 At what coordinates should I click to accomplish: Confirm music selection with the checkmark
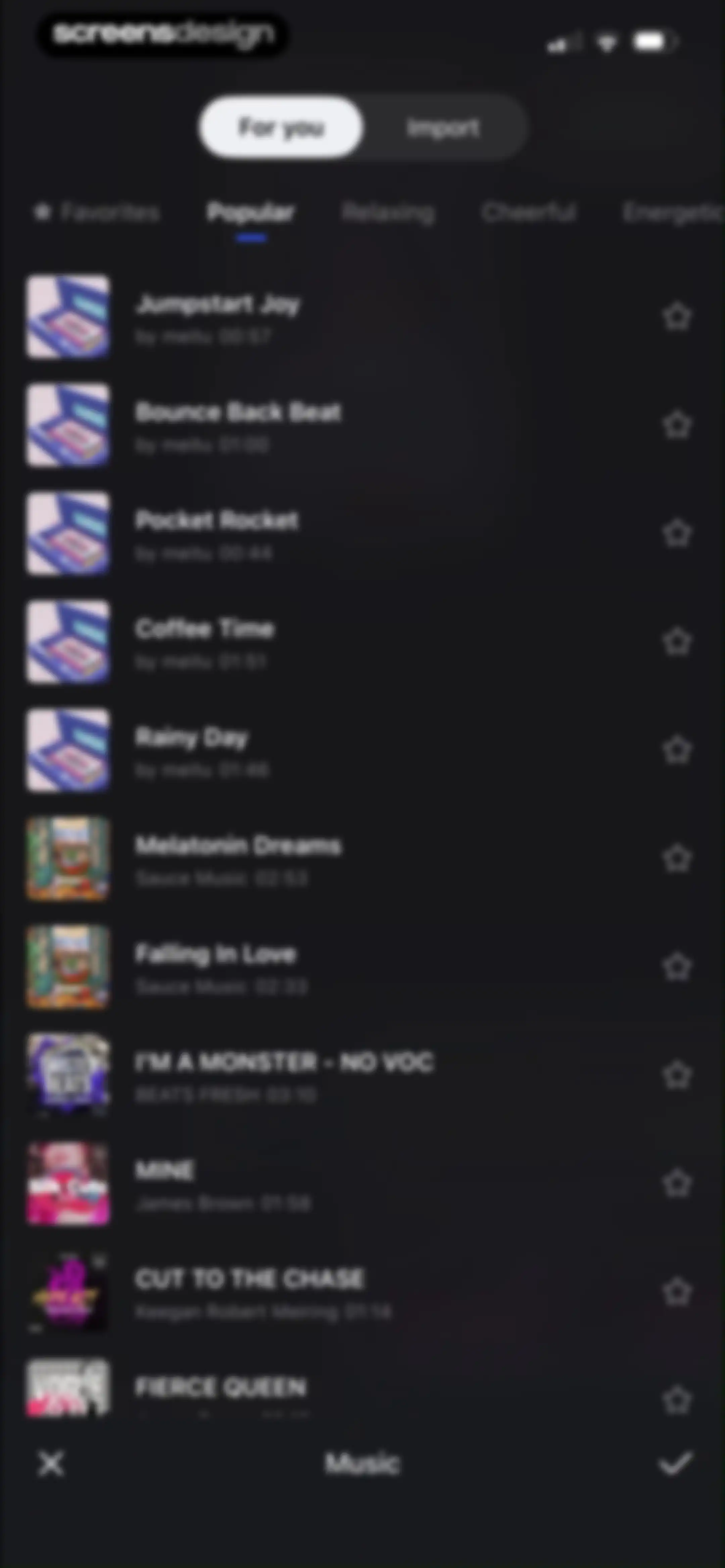676,1464
